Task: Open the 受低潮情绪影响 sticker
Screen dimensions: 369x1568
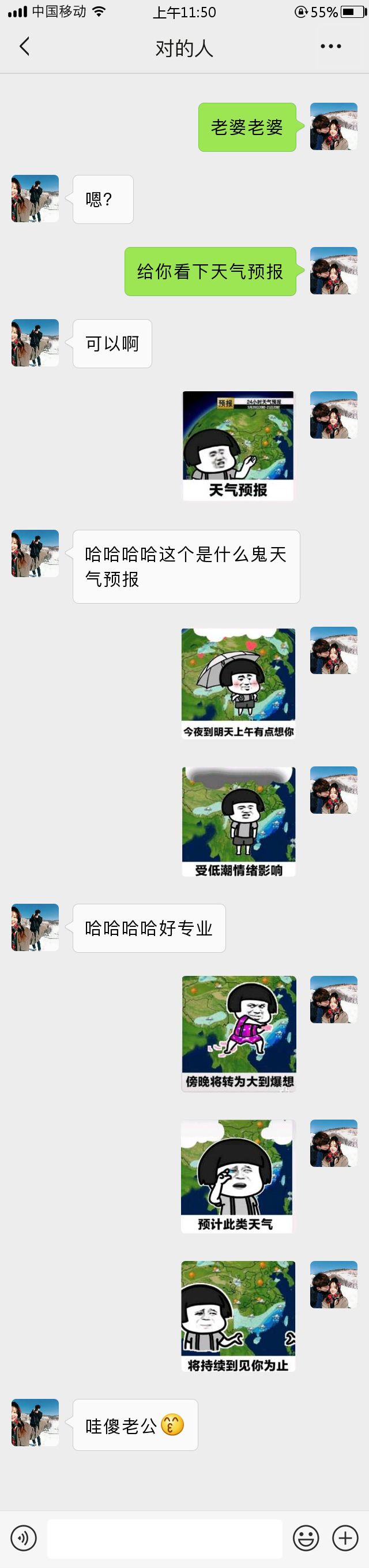Action: (238, 822)
